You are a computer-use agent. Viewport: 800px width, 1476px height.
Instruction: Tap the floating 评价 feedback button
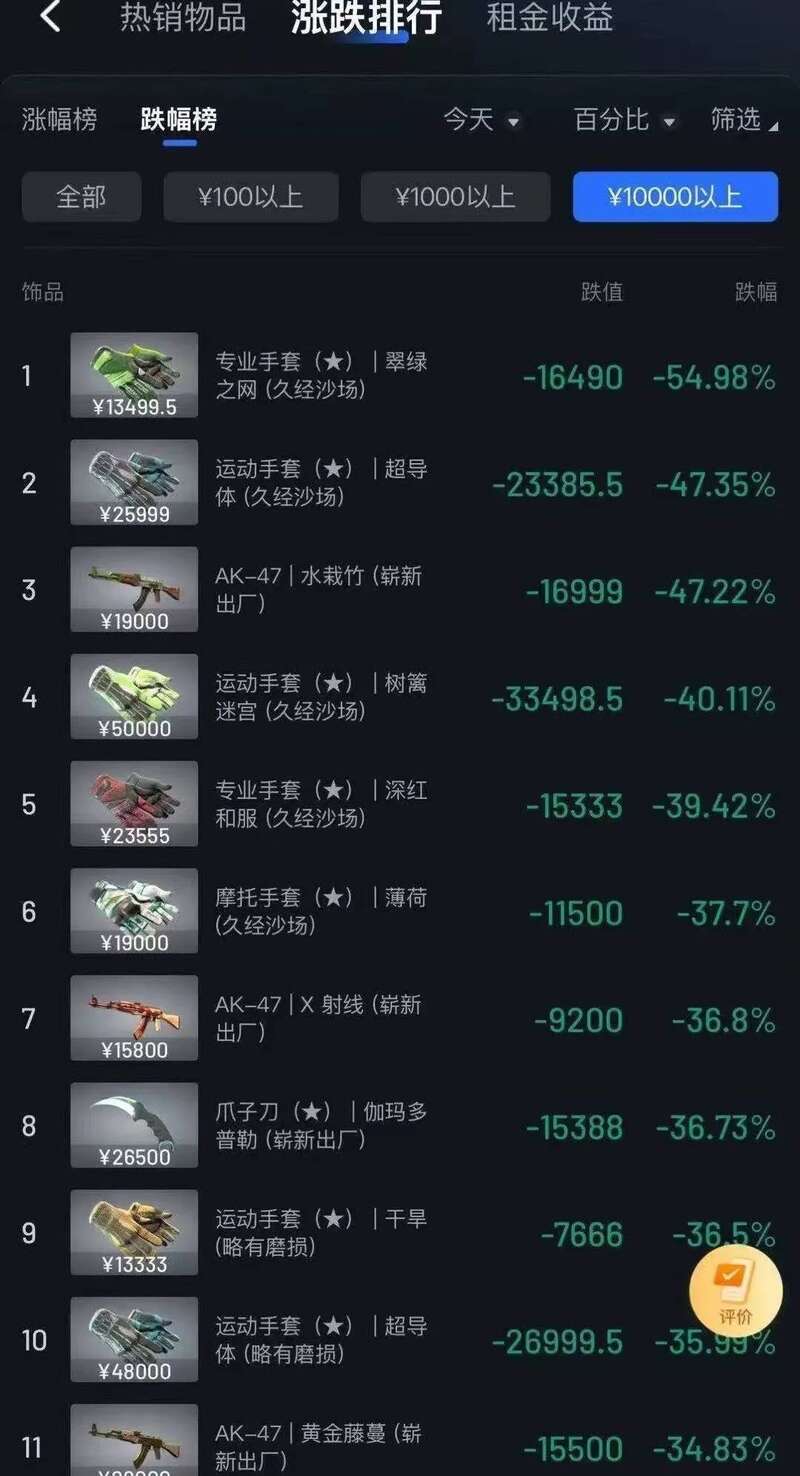(x=735, y=1291)
